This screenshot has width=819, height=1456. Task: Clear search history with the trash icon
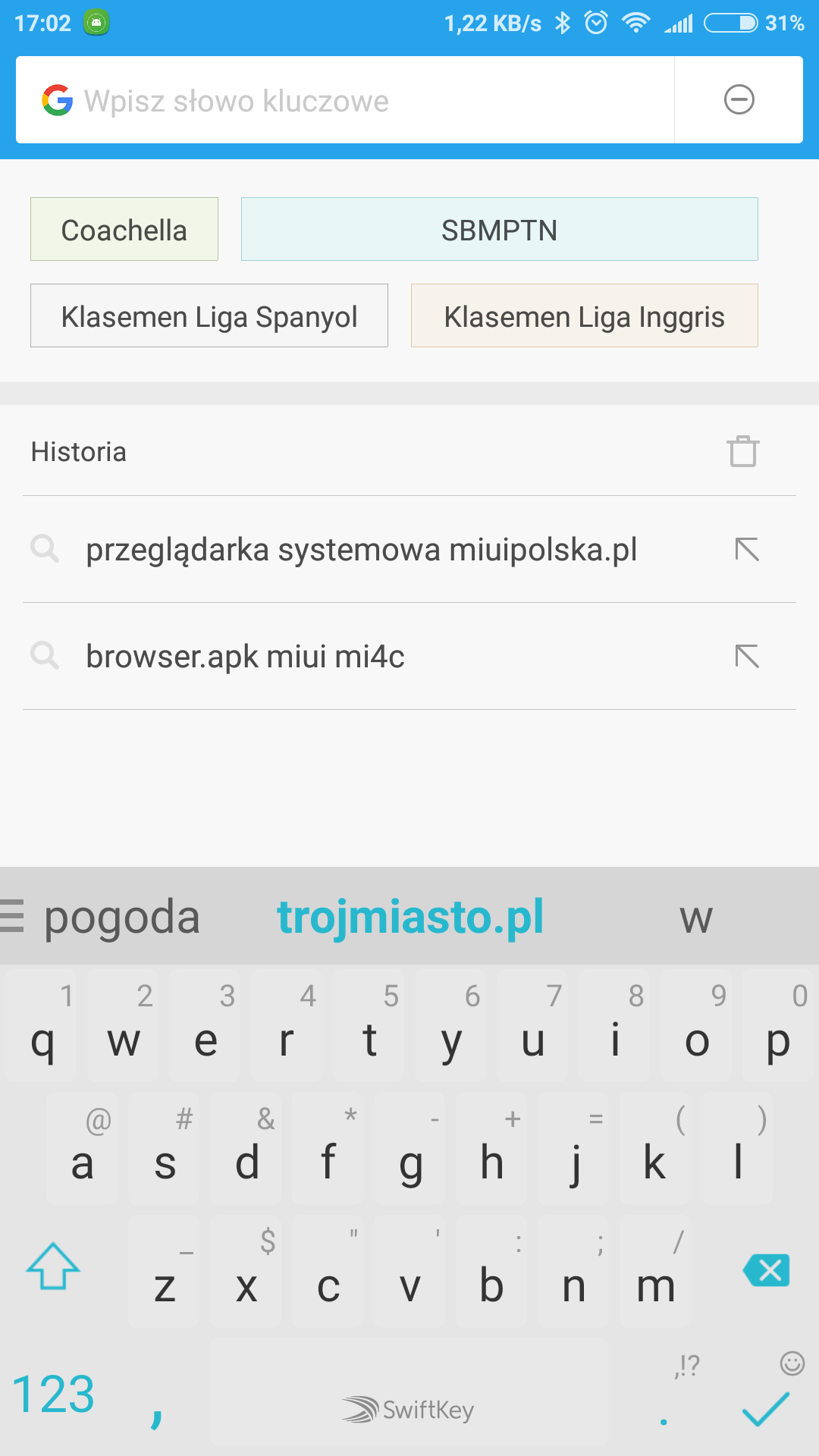(743, 452)
